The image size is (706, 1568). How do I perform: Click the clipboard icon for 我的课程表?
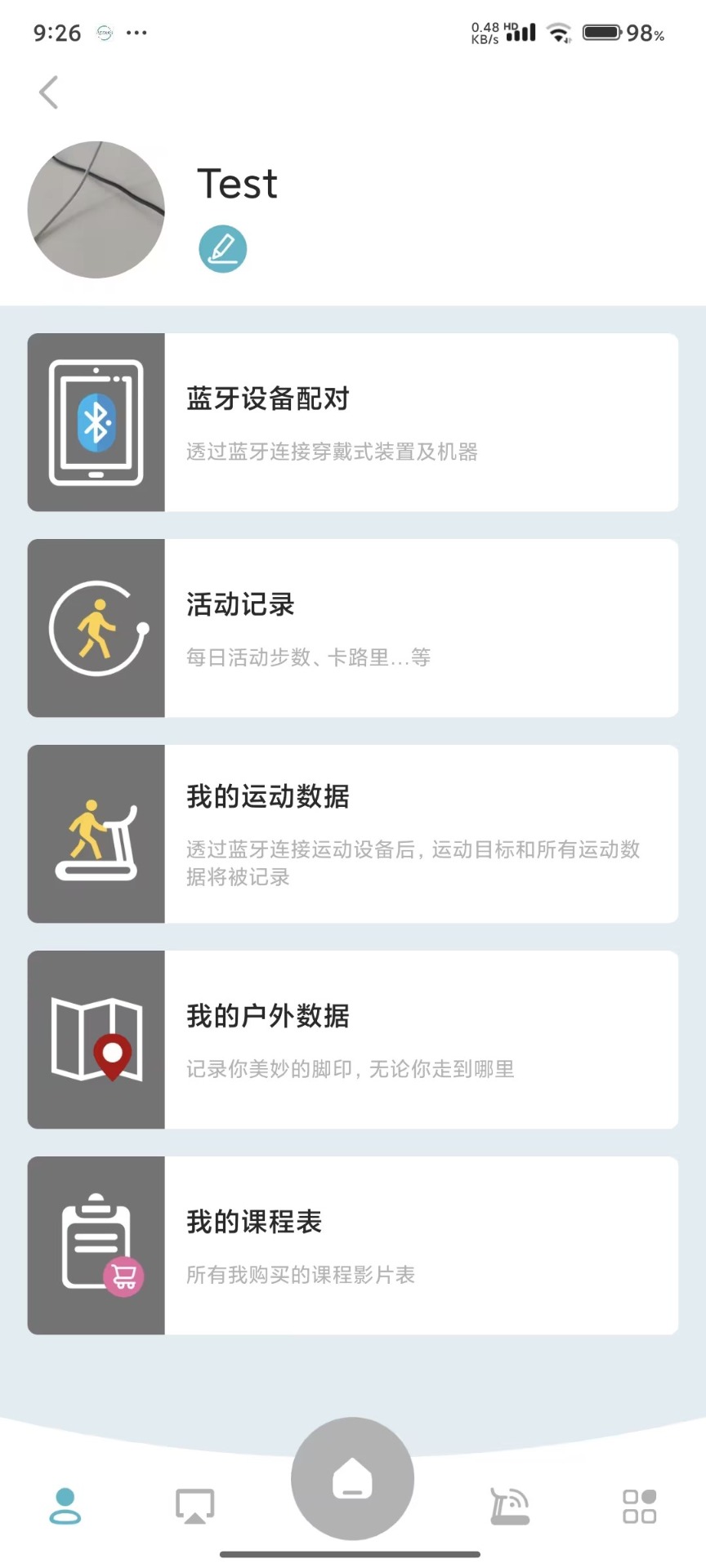point(96,1245)
